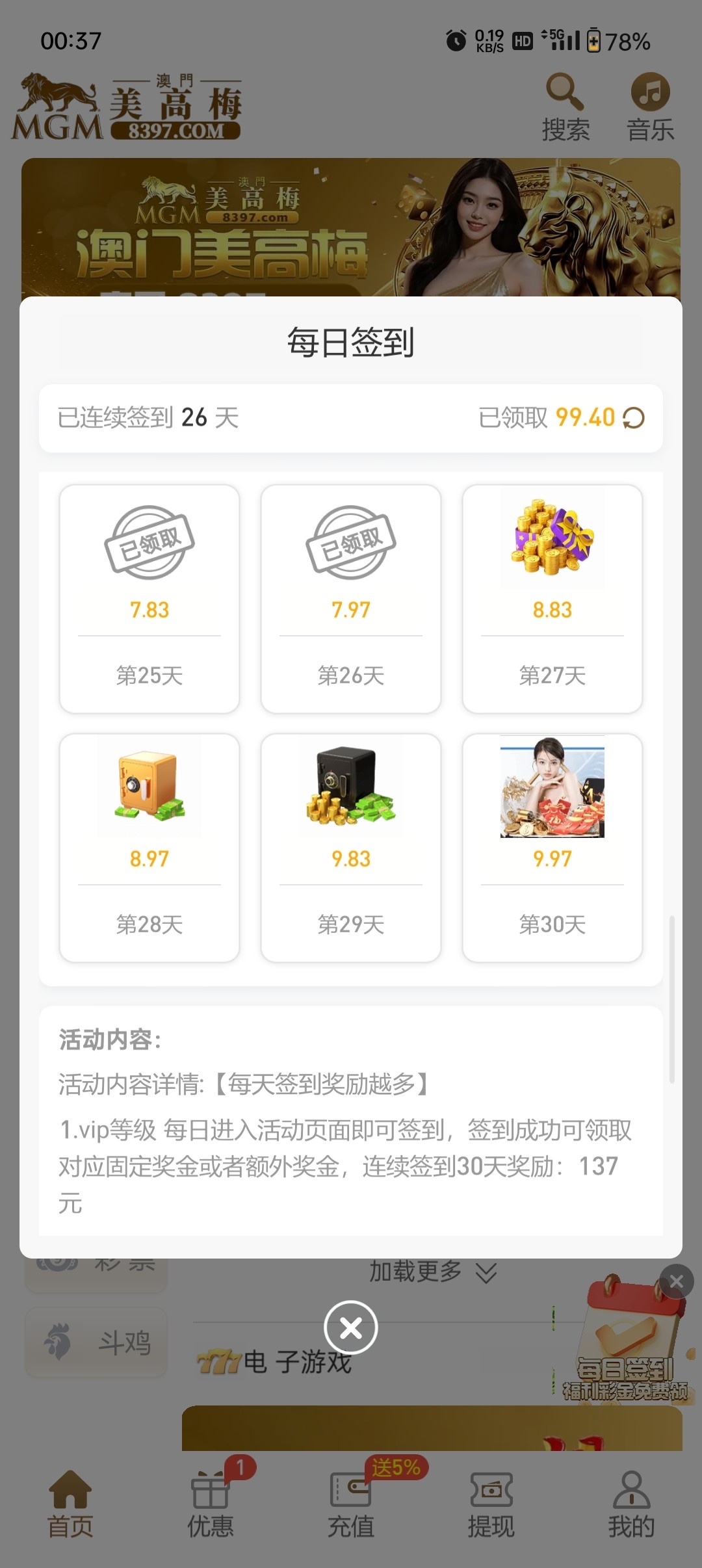This screenshot has height=1568, width=702.
Task: Refresh the claimed amount 99.40
Action: click(x=634, y=418)
